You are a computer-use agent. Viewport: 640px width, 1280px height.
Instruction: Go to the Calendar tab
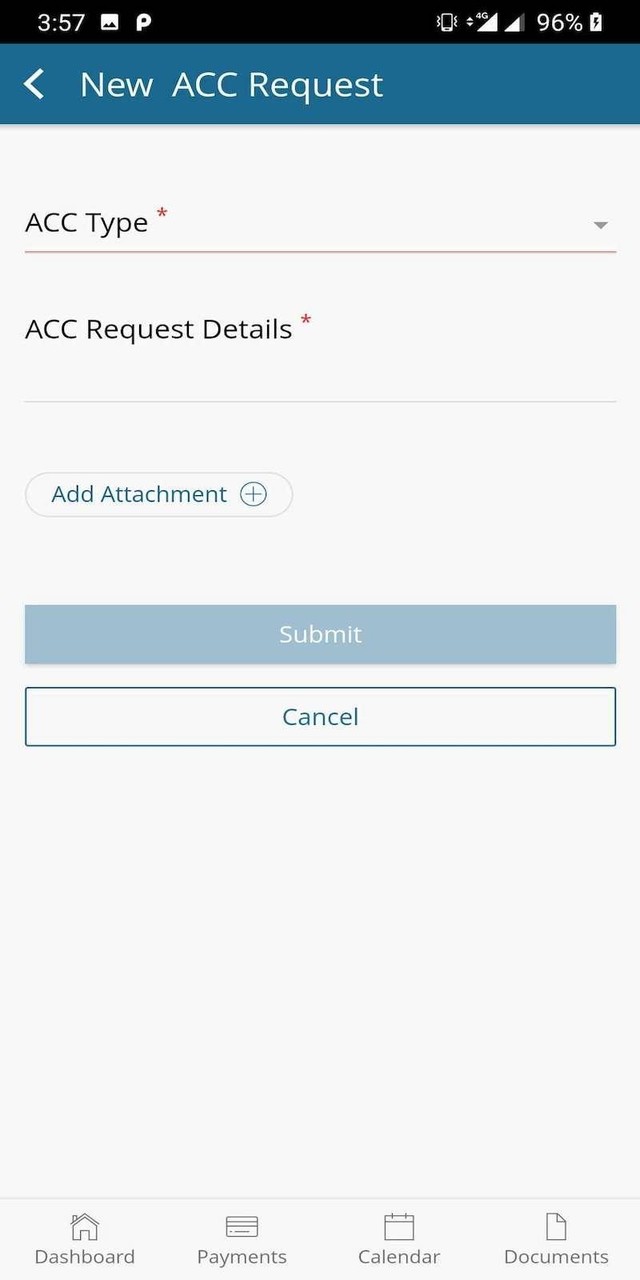coord(399,1240)
